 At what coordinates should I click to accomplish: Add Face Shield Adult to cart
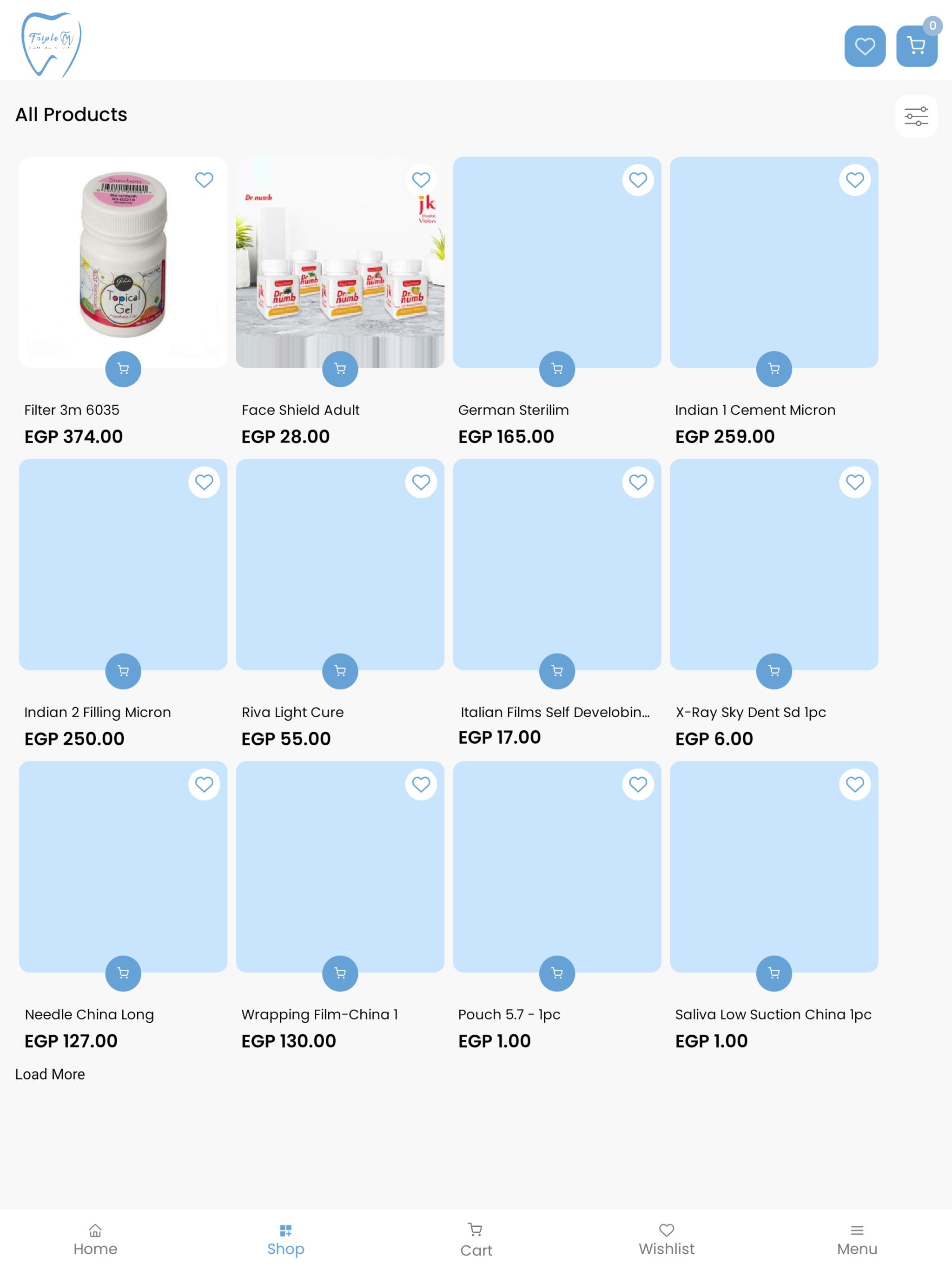(340, 369)
